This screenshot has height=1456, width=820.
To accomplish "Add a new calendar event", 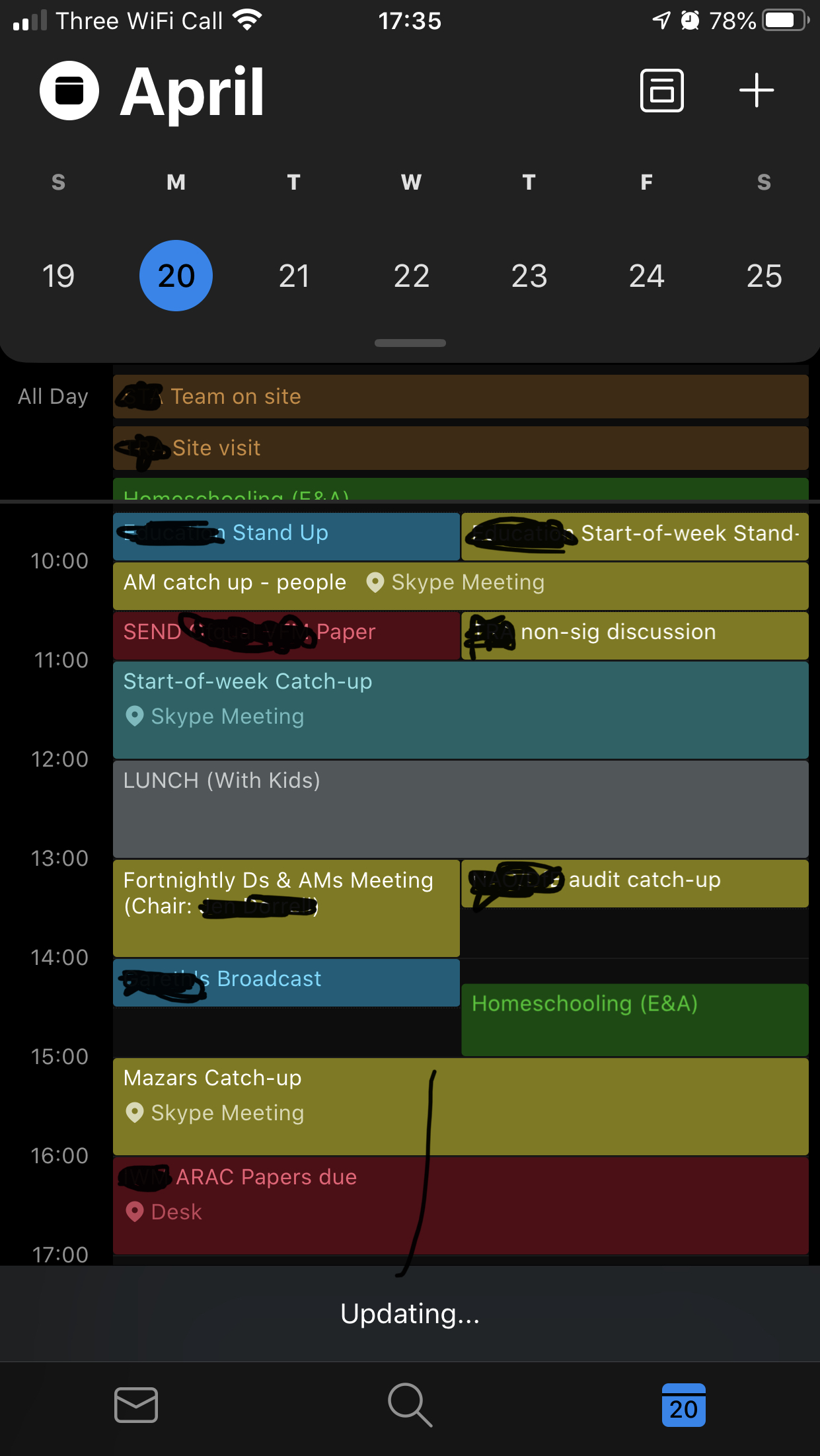I will click(756, 91).
